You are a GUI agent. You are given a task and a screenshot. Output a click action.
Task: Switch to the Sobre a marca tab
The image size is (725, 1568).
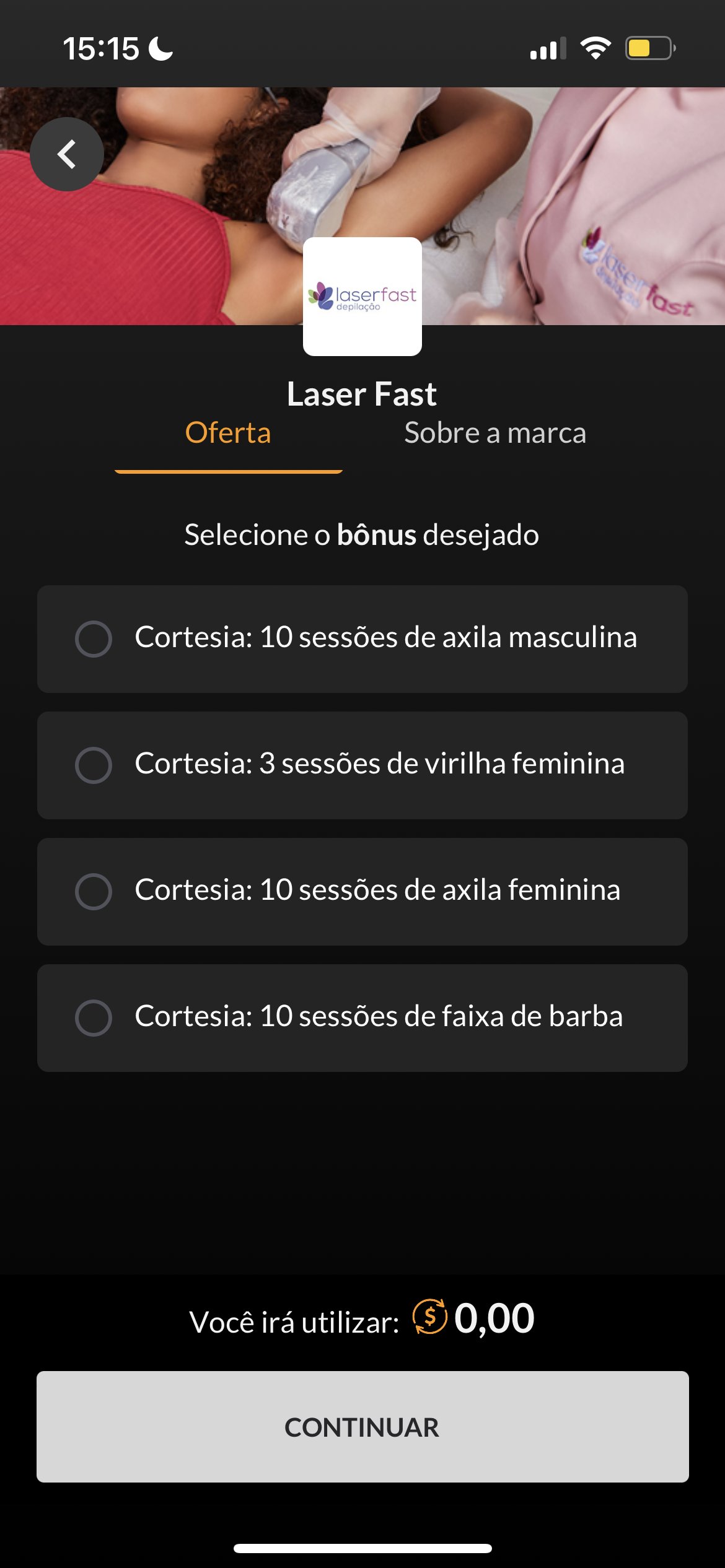[x=495, y=432]
